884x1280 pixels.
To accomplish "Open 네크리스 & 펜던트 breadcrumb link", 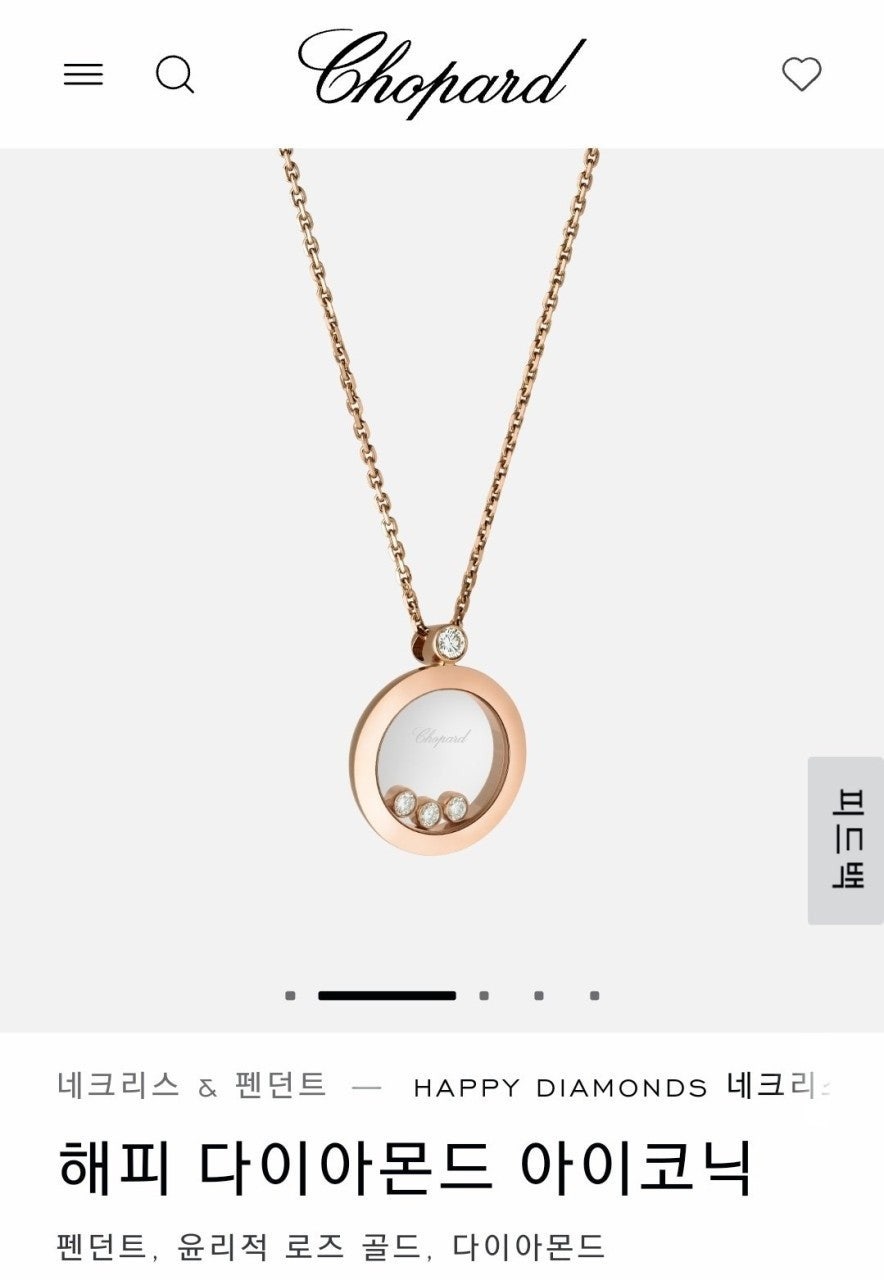I will coord(192,1085).
